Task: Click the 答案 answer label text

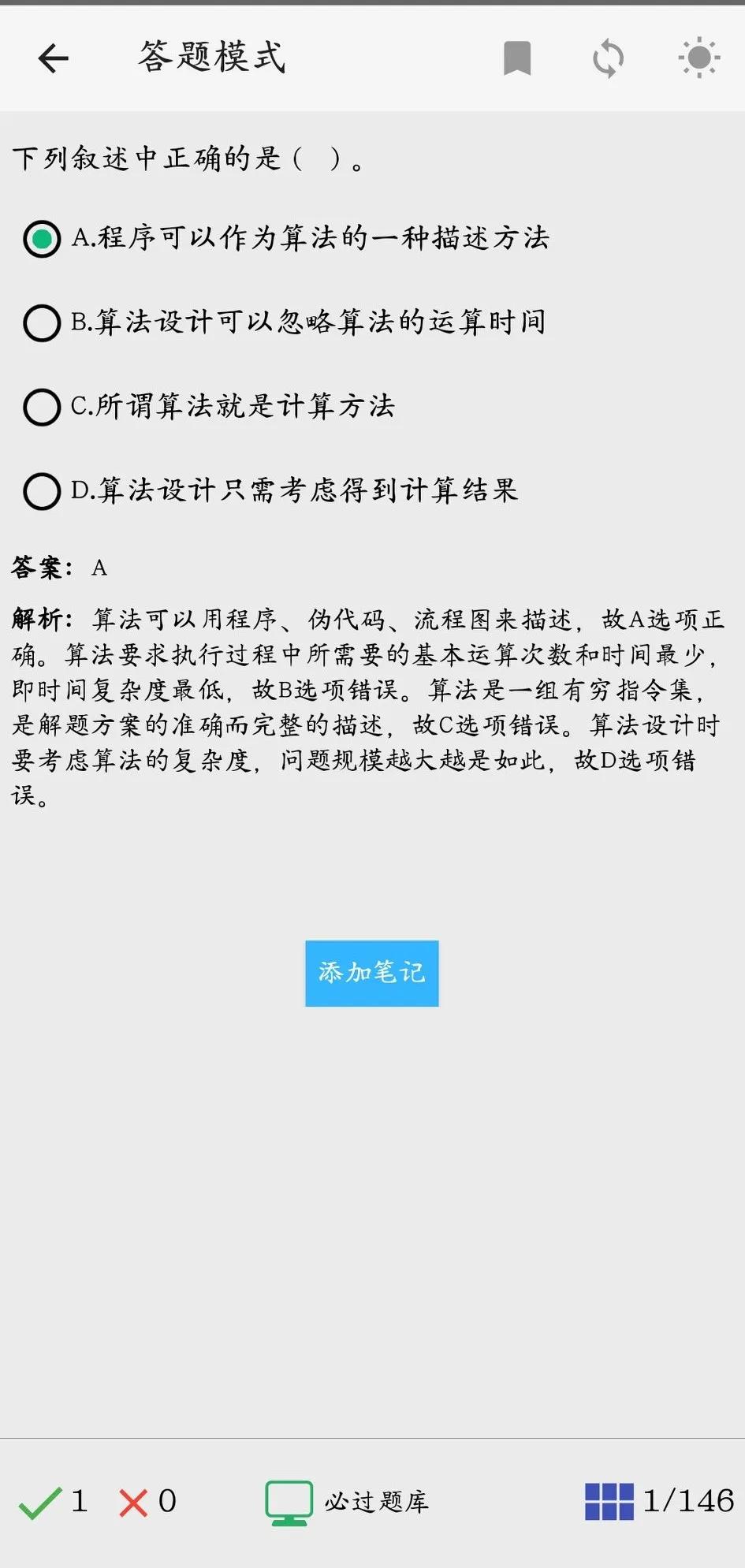Action: click(x=41, y=567)
